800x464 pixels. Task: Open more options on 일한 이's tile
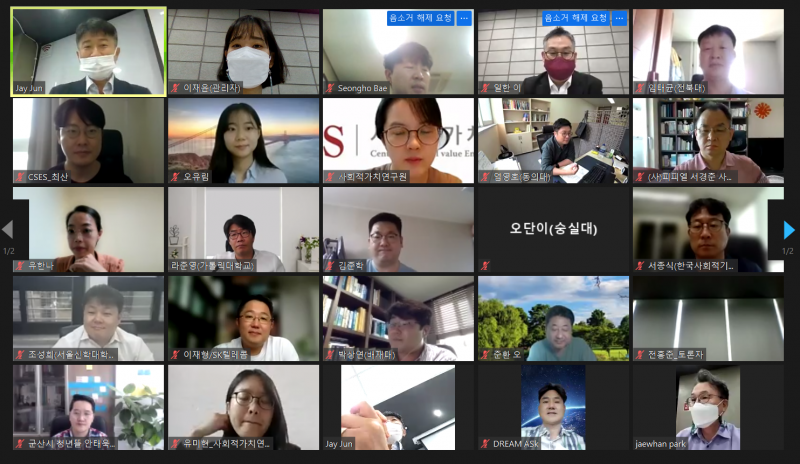click(619, 18)
